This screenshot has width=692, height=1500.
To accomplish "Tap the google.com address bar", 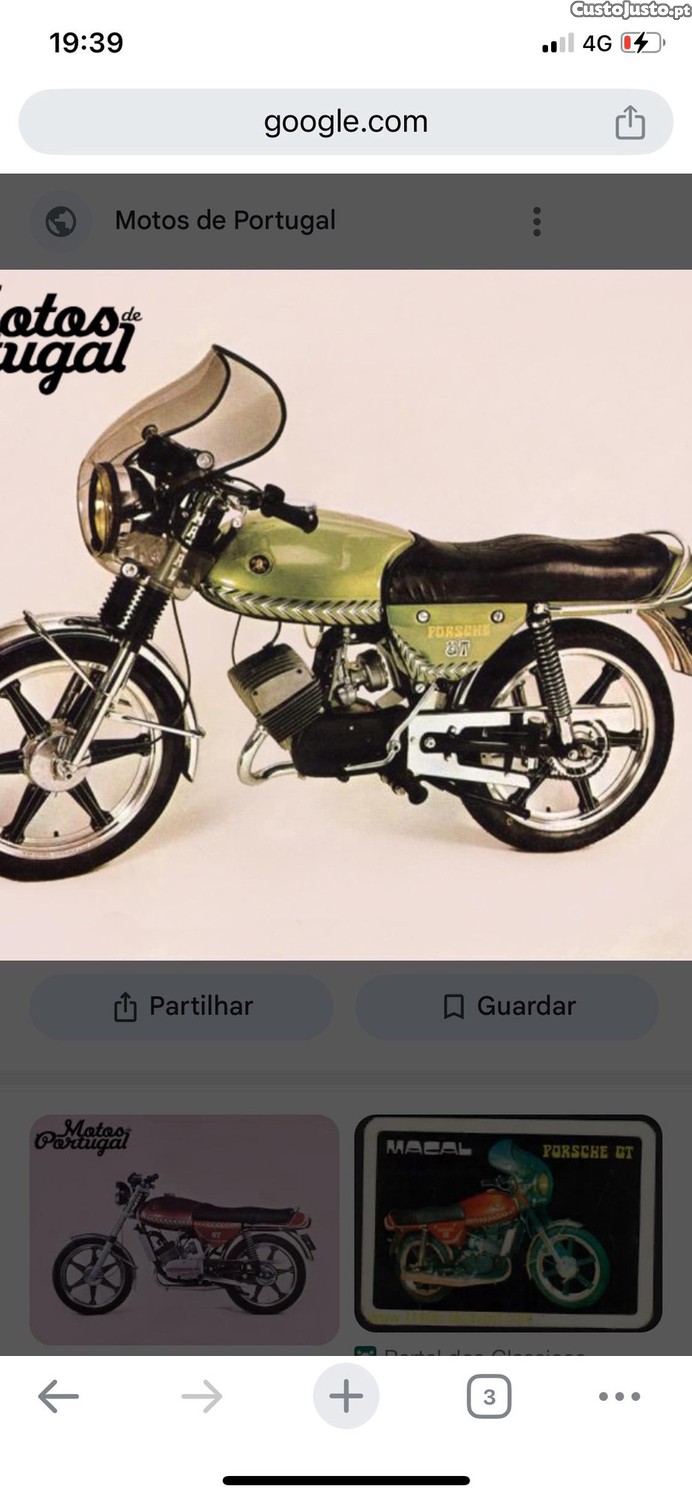I will point(345,123).
